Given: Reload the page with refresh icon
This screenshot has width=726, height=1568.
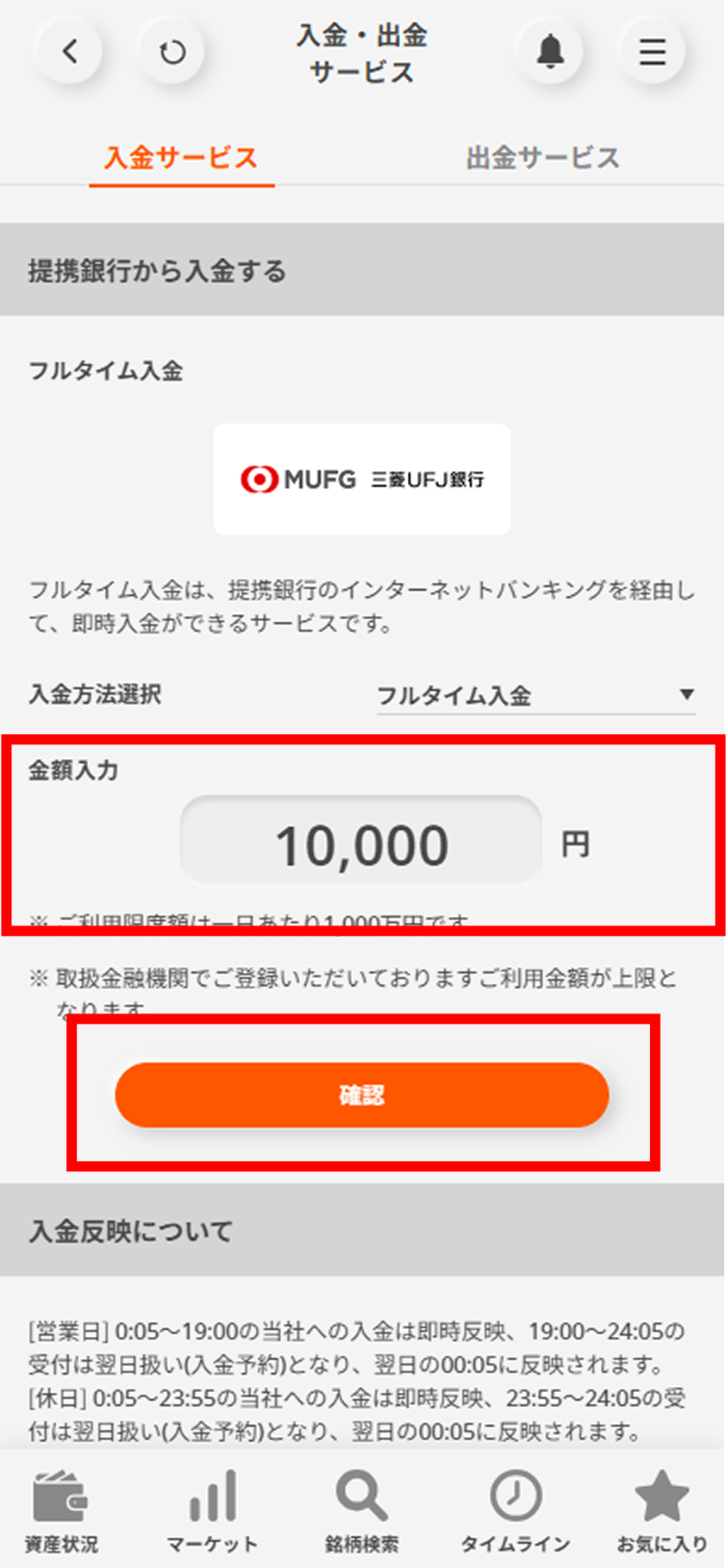Looking at the screenshot, I should tap(172, 52).
